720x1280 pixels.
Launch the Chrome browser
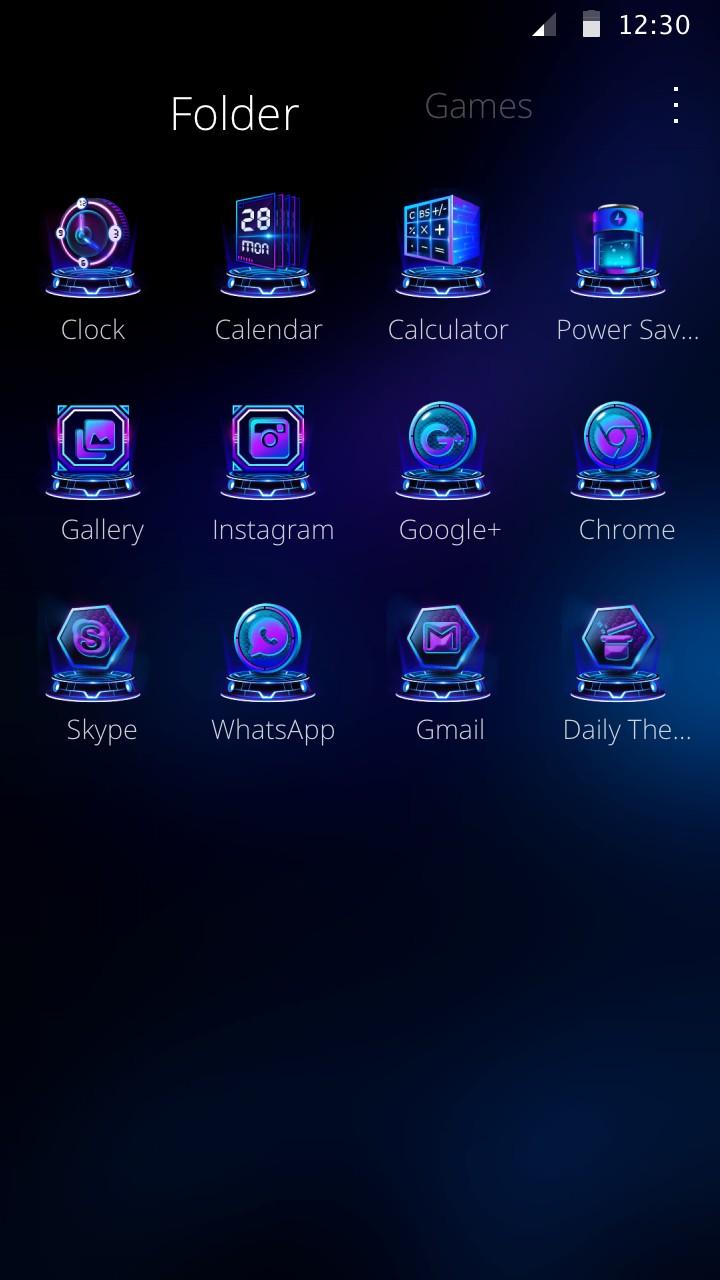point(618,449)
